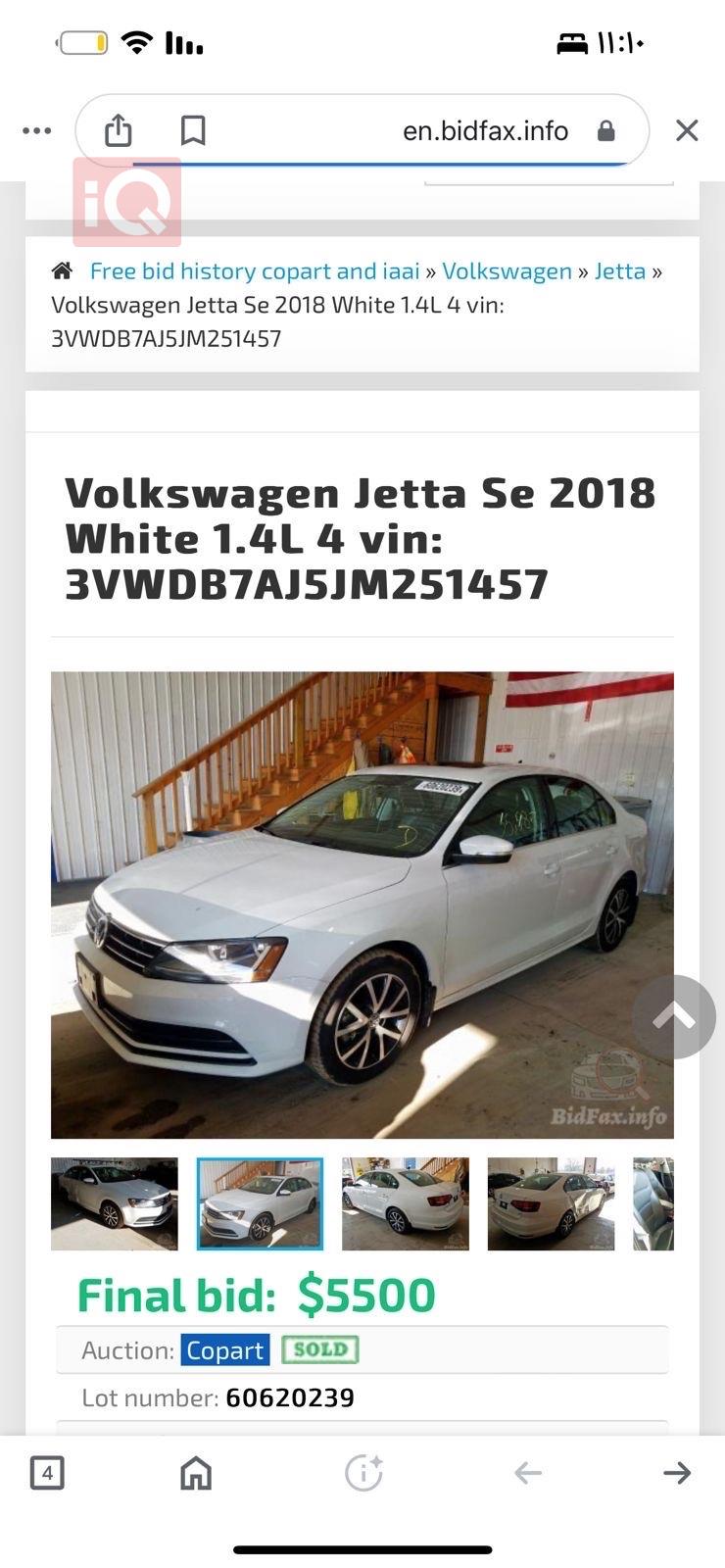This screenshot has height=1568, width=725.
Task: Go forward with the right arrow
Action: click(677, 1472)
